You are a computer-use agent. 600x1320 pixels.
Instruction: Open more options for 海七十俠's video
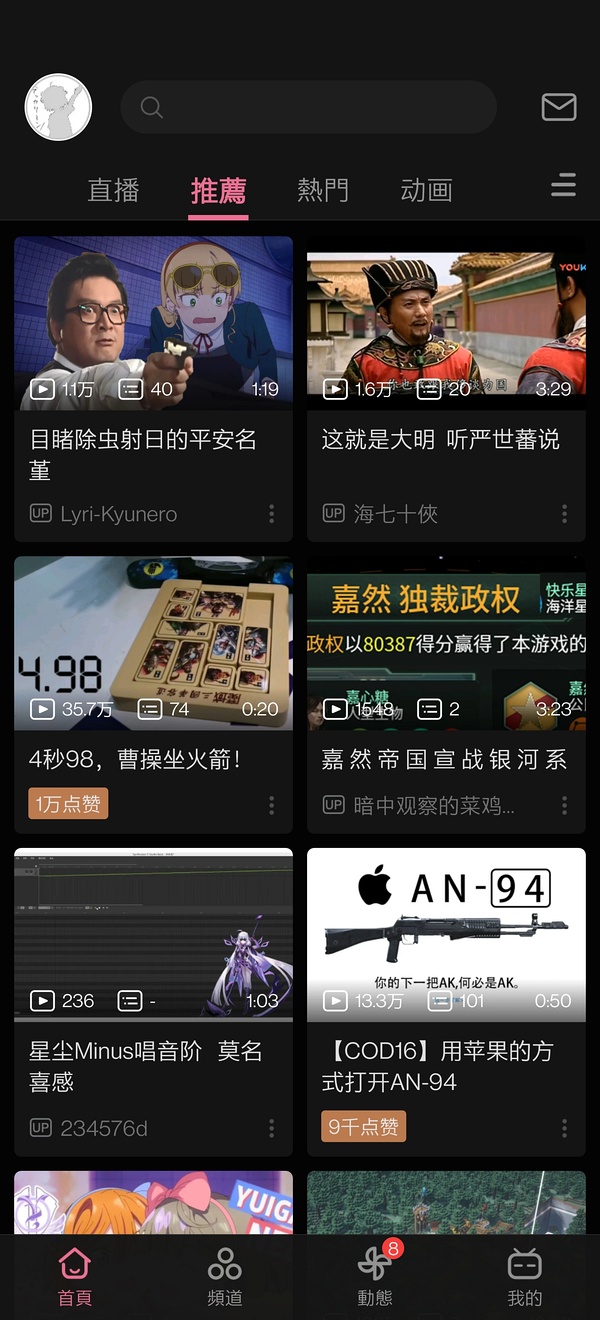tap(564, 514)
